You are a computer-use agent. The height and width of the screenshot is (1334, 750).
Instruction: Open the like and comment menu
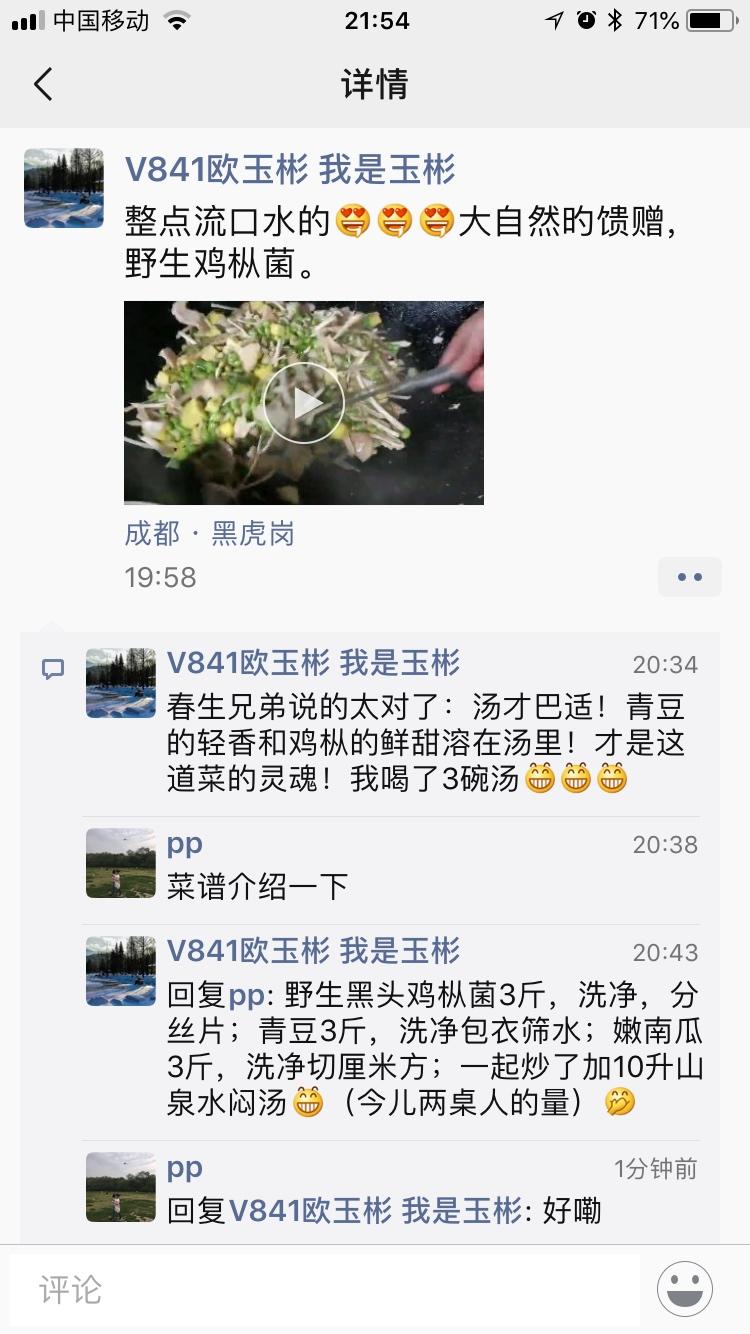click(x=689, y=577)
